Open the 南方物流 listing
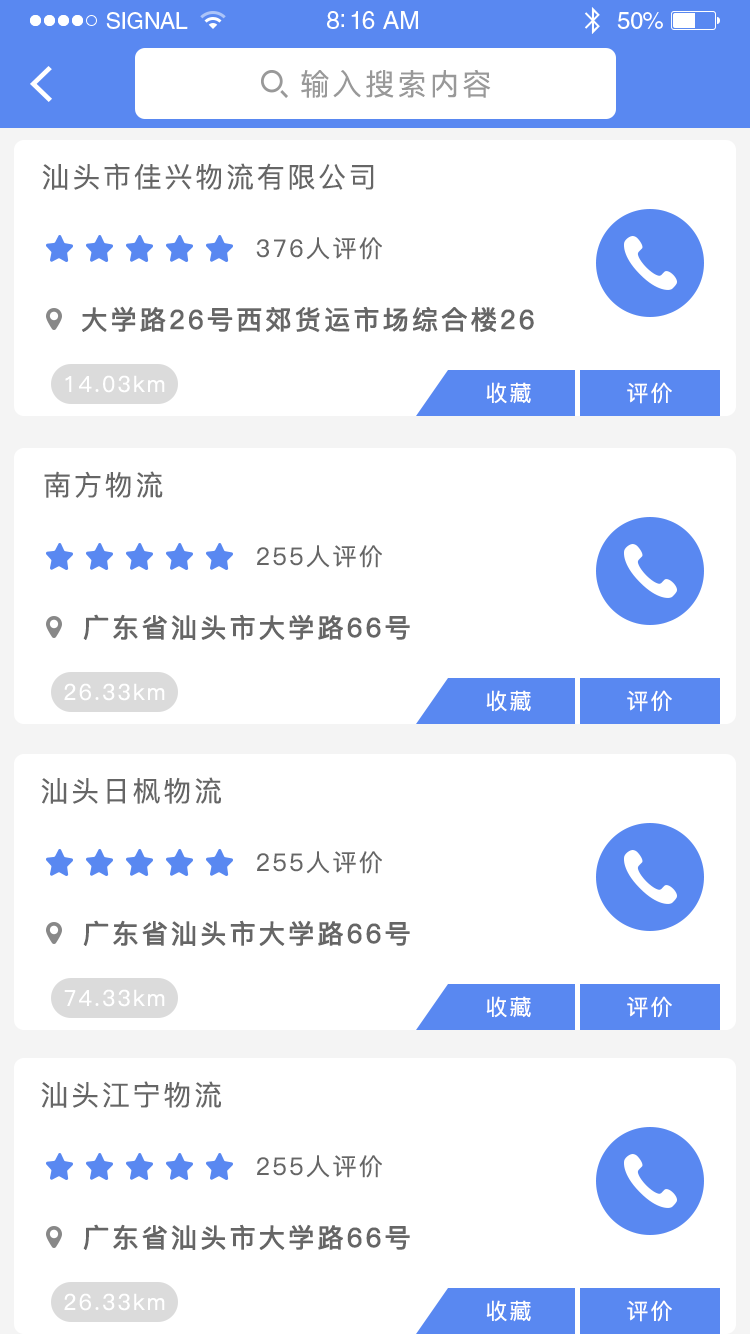 point(375,586)
